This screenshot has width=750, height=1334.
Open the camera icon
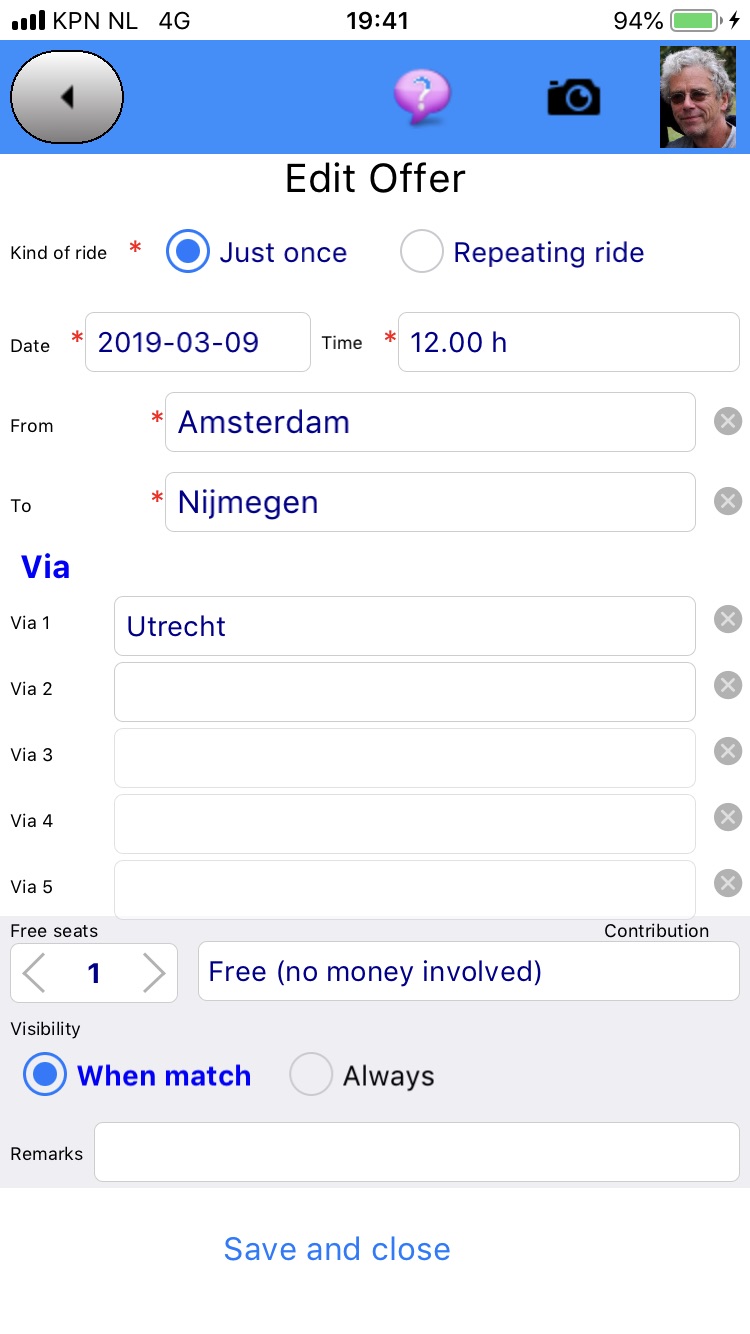[x=574, y=97]
